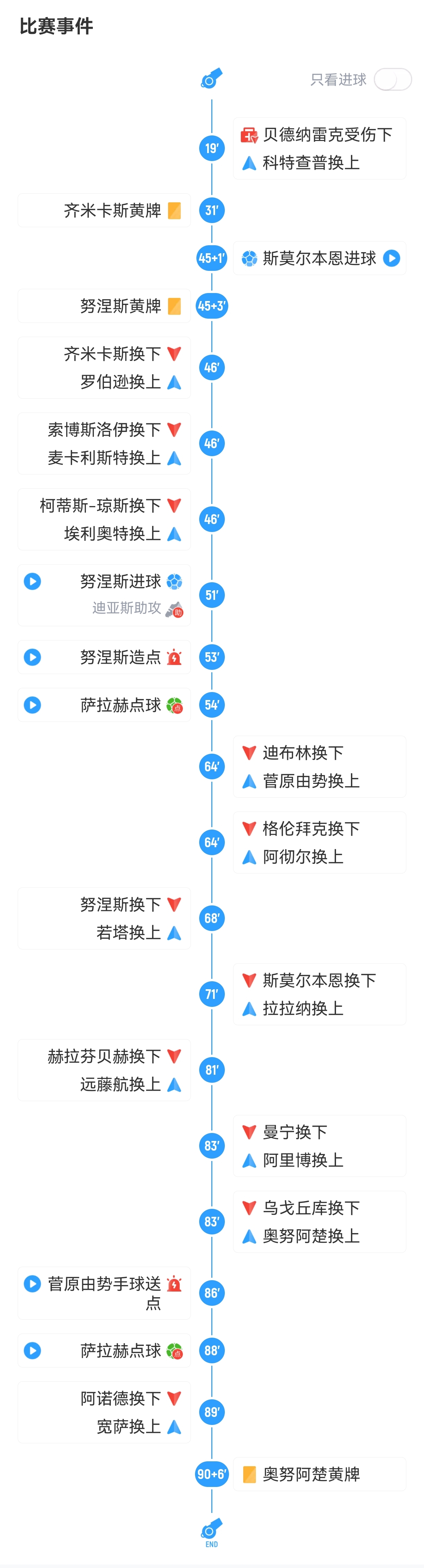Play the 努涅斯进球 video at 51'
This screenshot has width=424, height=1568.
[32, 581]
